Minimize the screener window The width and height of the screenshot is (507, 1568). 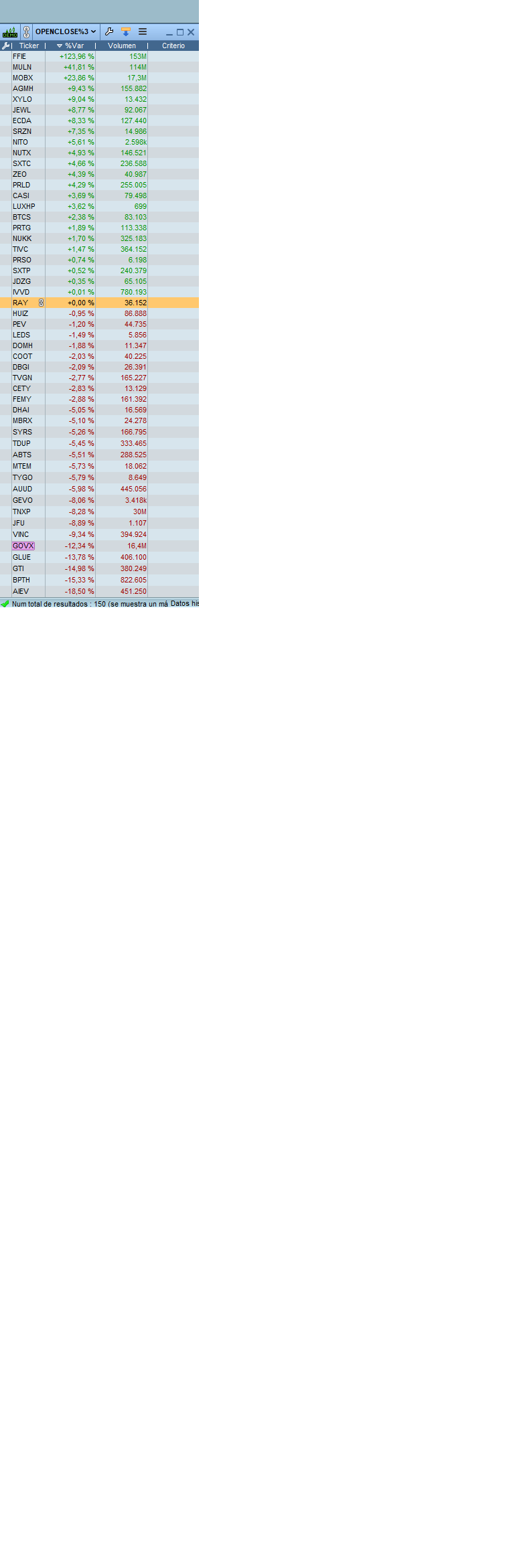pos(169,32)
